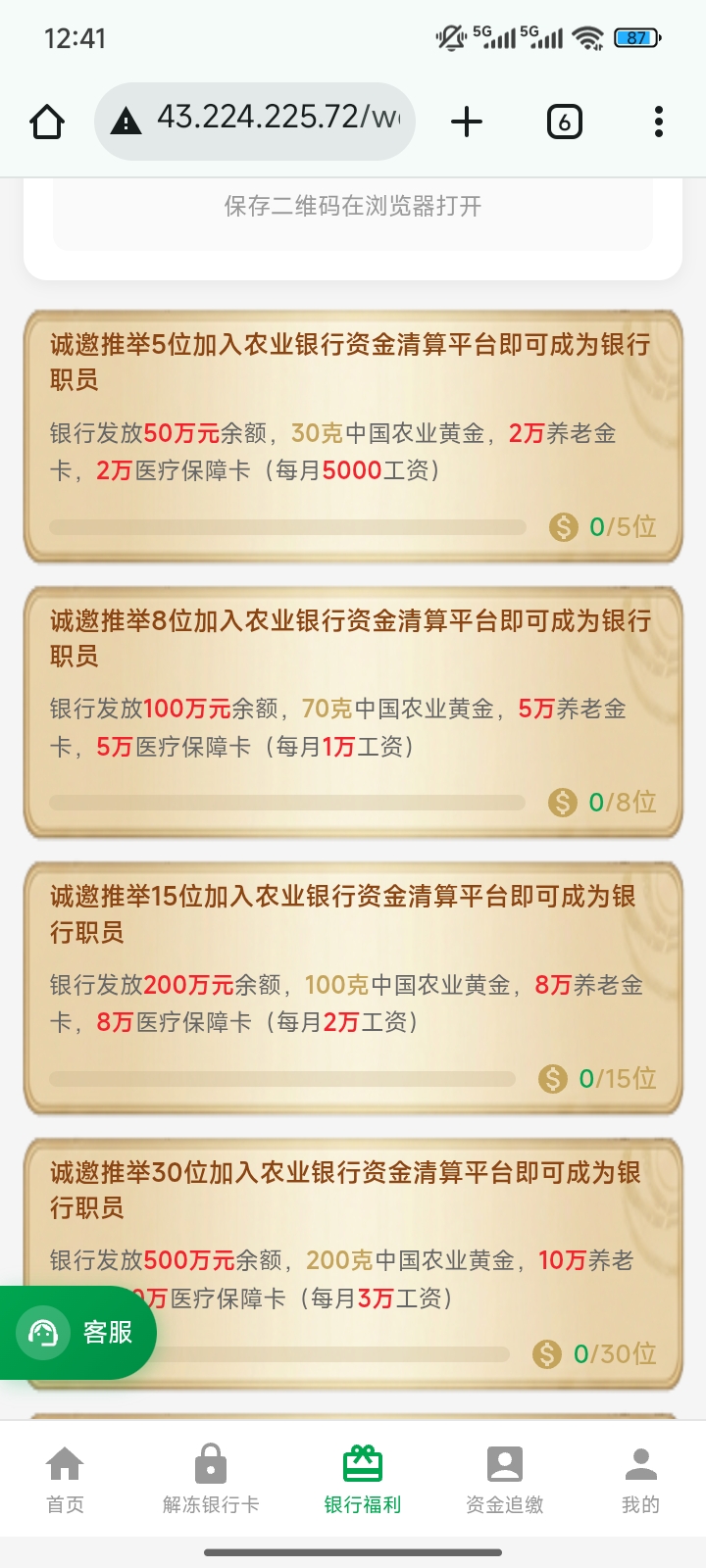Switch tabs using the tab counter showing 6

565,121
